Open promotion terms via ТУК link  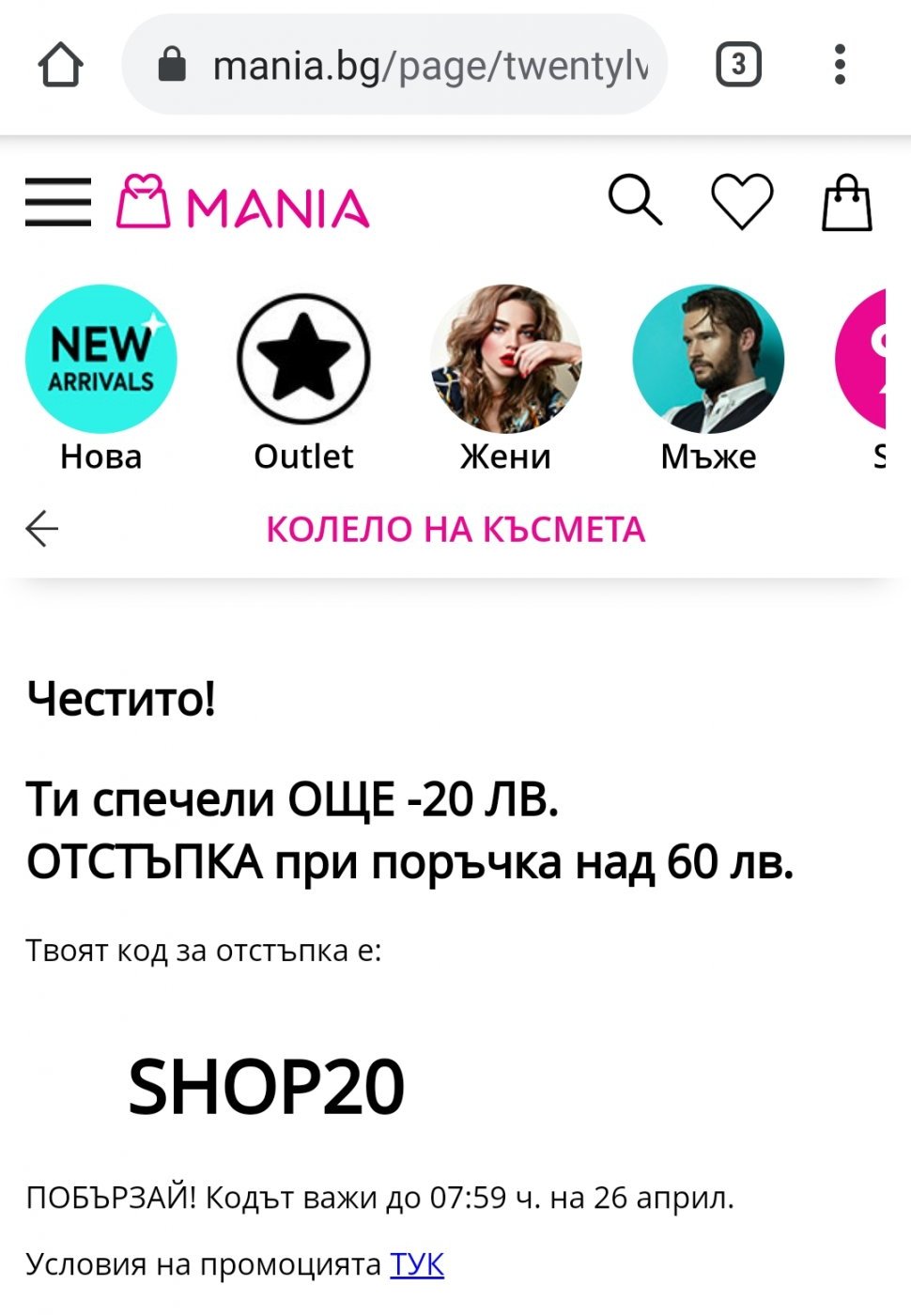[416, 1264]
